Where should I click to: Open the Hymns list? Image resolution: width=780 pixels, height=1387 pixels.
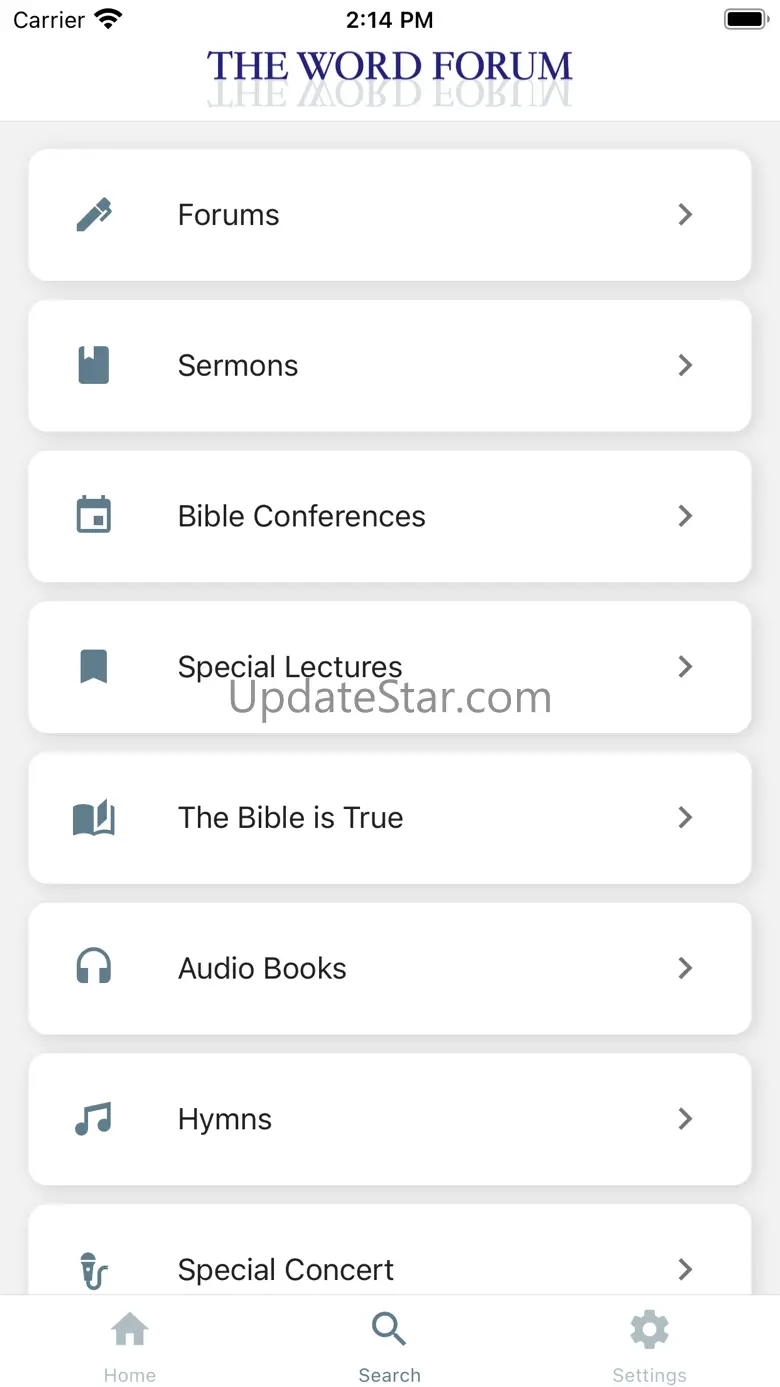389,1119
